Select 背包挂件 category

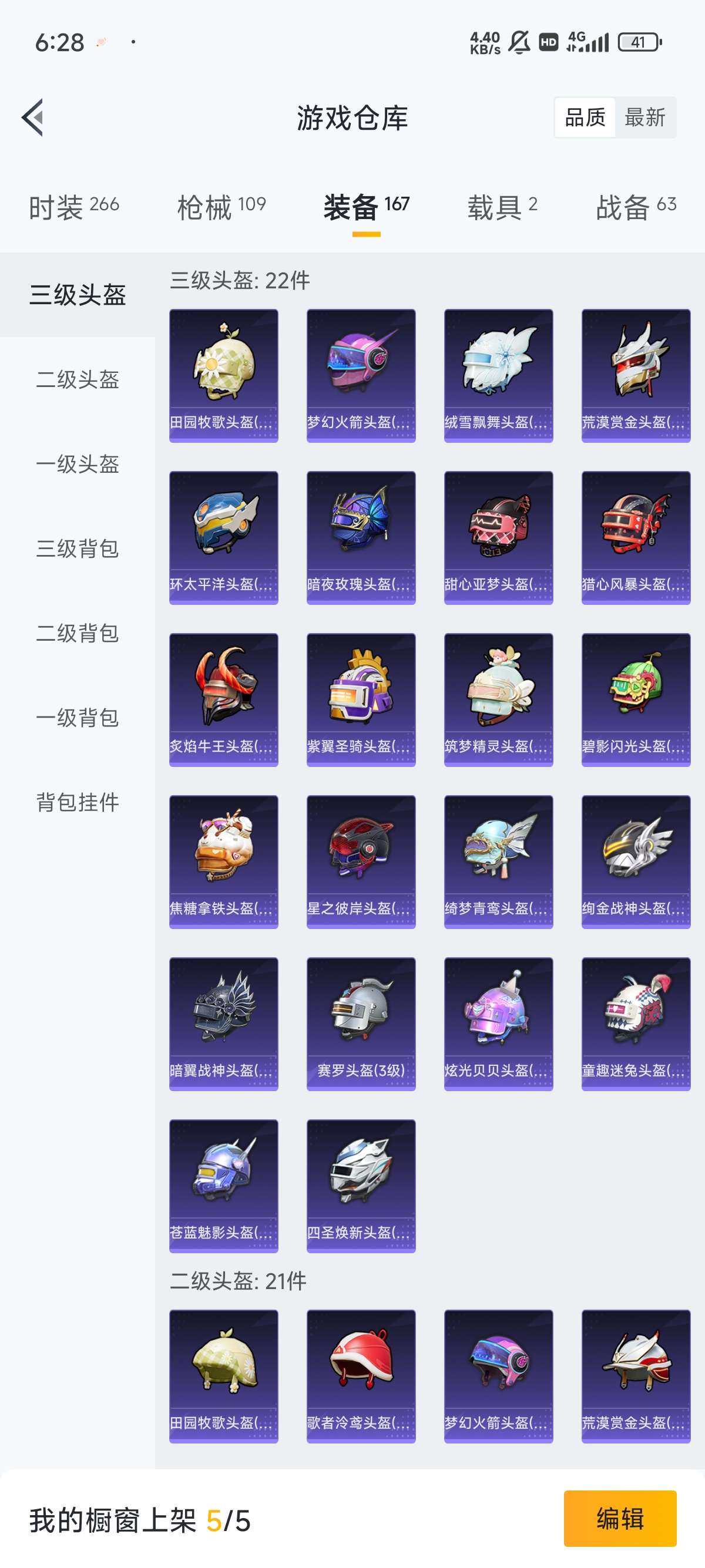tap(78, 803)
